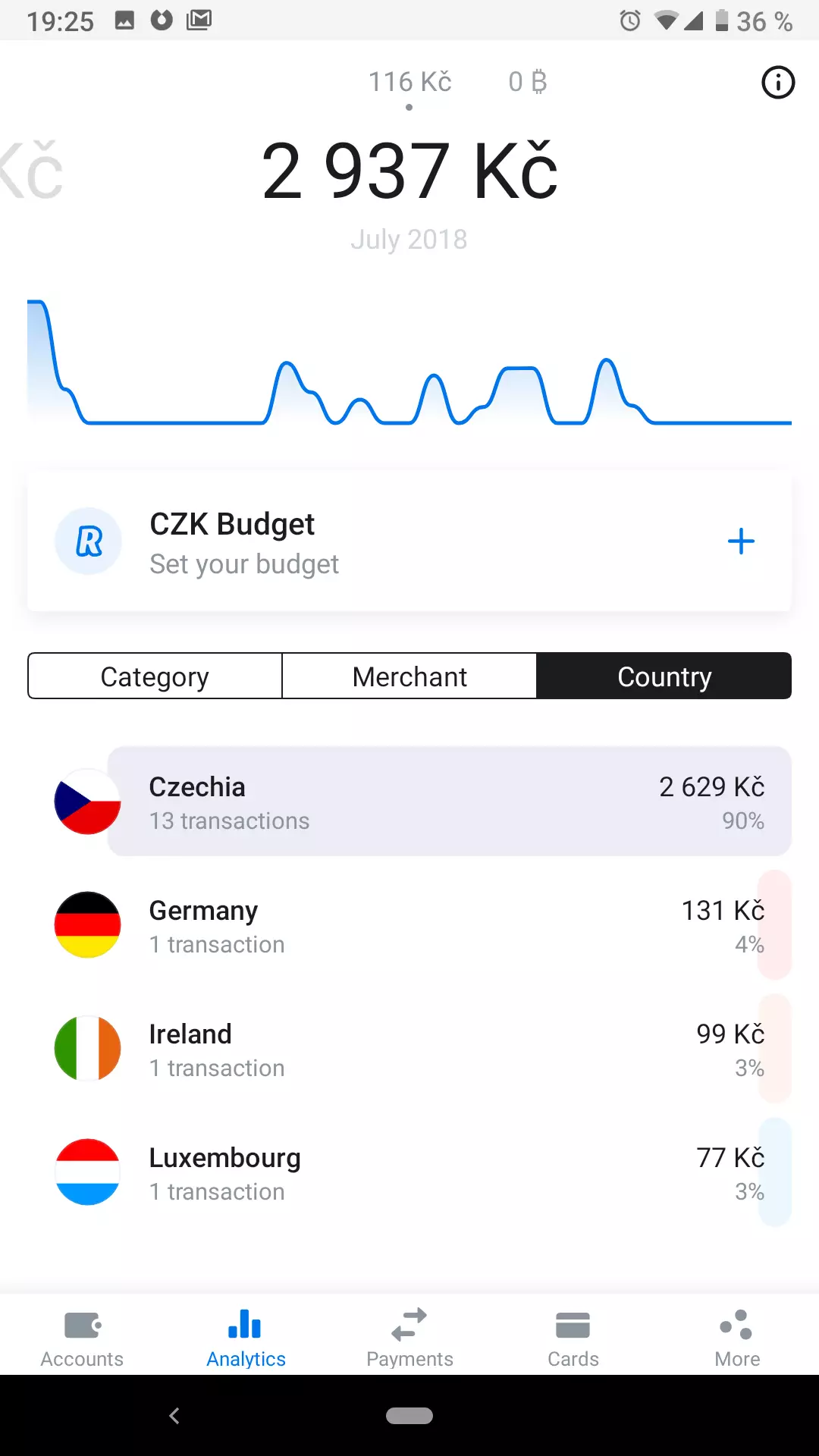Open the info icon

coord(778,82)
